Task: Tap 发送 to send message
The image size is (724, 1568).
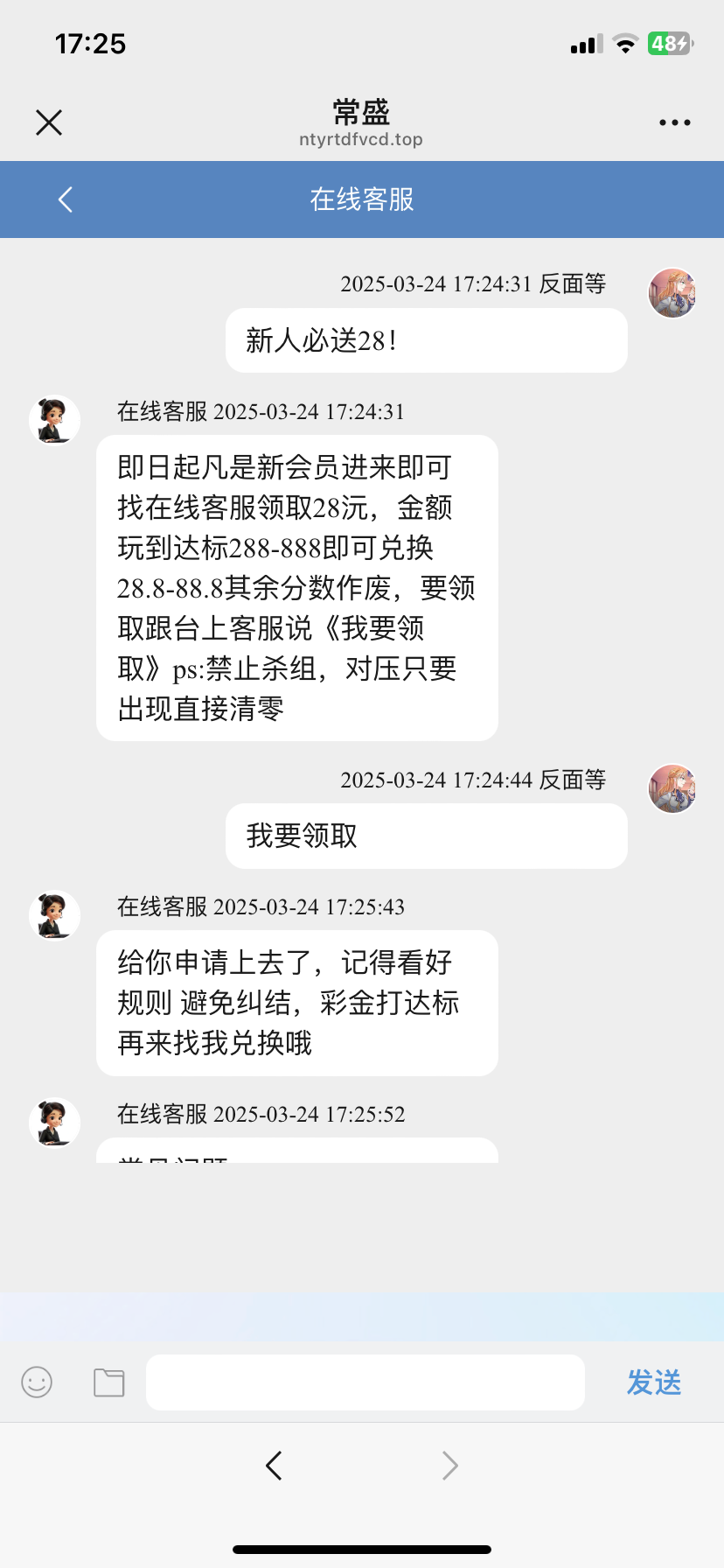Action: point(653,1382)
